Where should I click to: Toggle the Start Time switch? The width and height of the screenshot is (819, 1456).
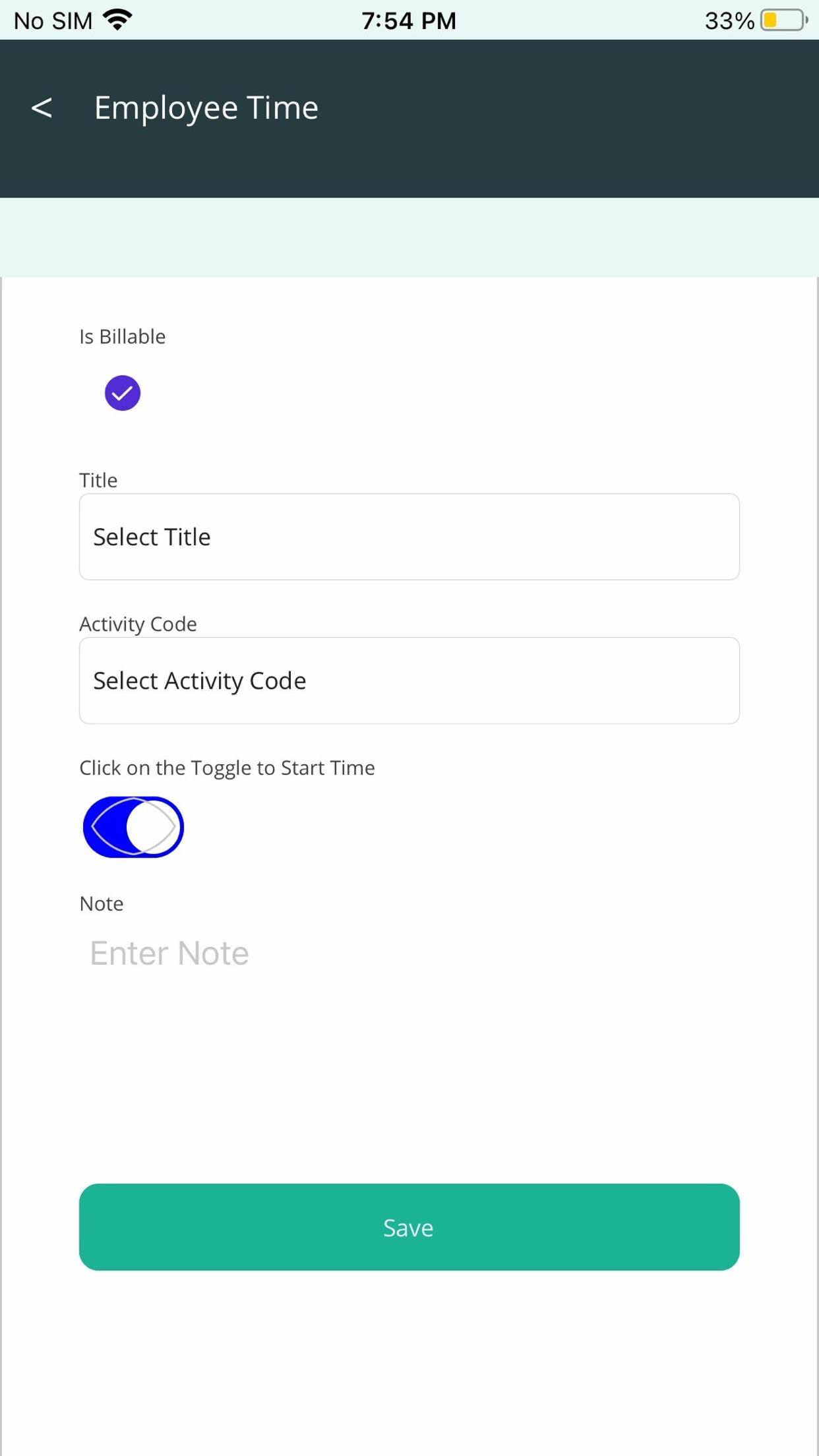pyautogui.click(x=133, y=827)
